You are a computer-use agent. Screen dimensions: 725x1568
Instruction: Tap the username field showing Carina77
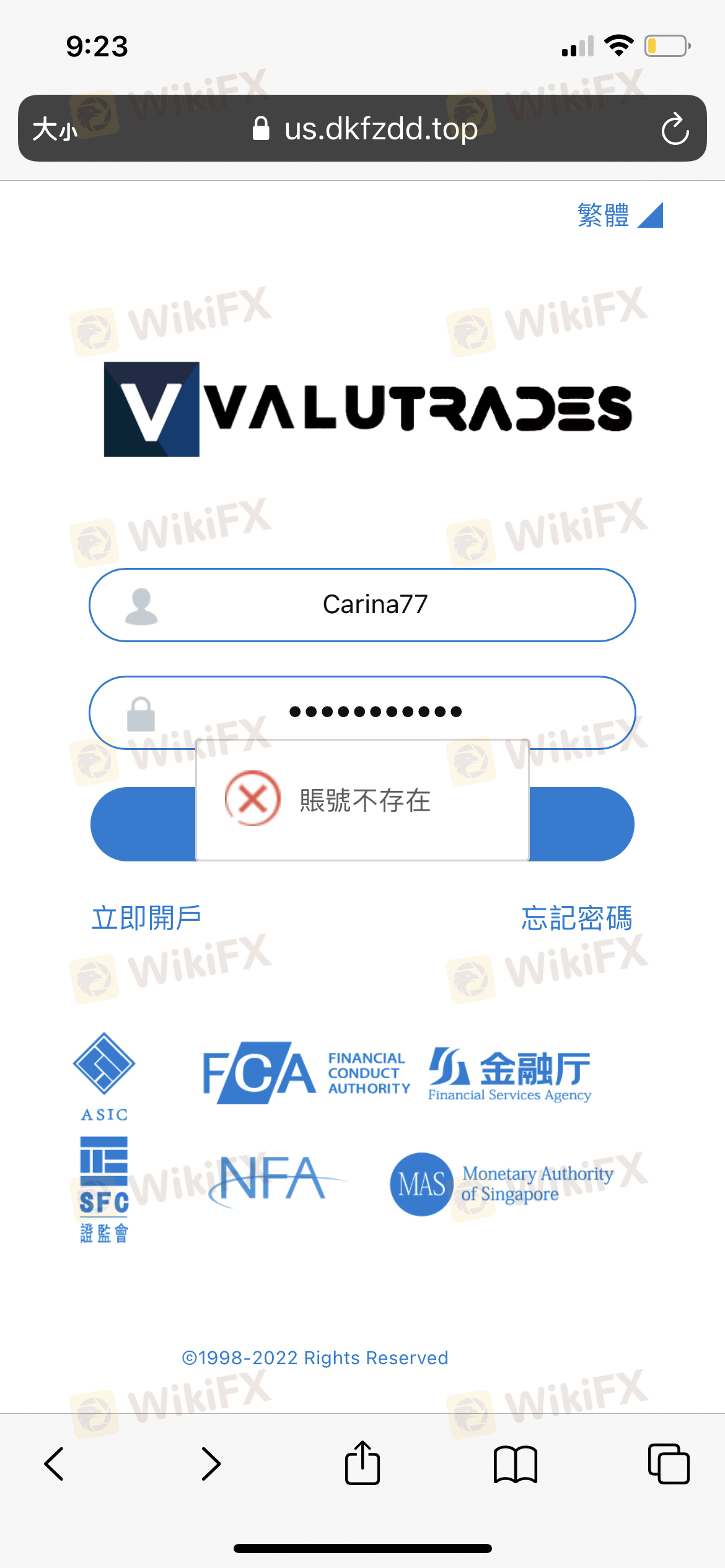(374, 604)
